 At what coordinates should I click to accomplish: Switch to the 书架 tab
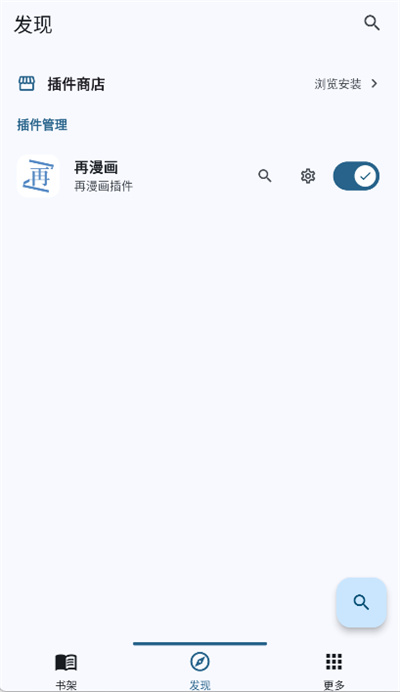coord(66,670)
